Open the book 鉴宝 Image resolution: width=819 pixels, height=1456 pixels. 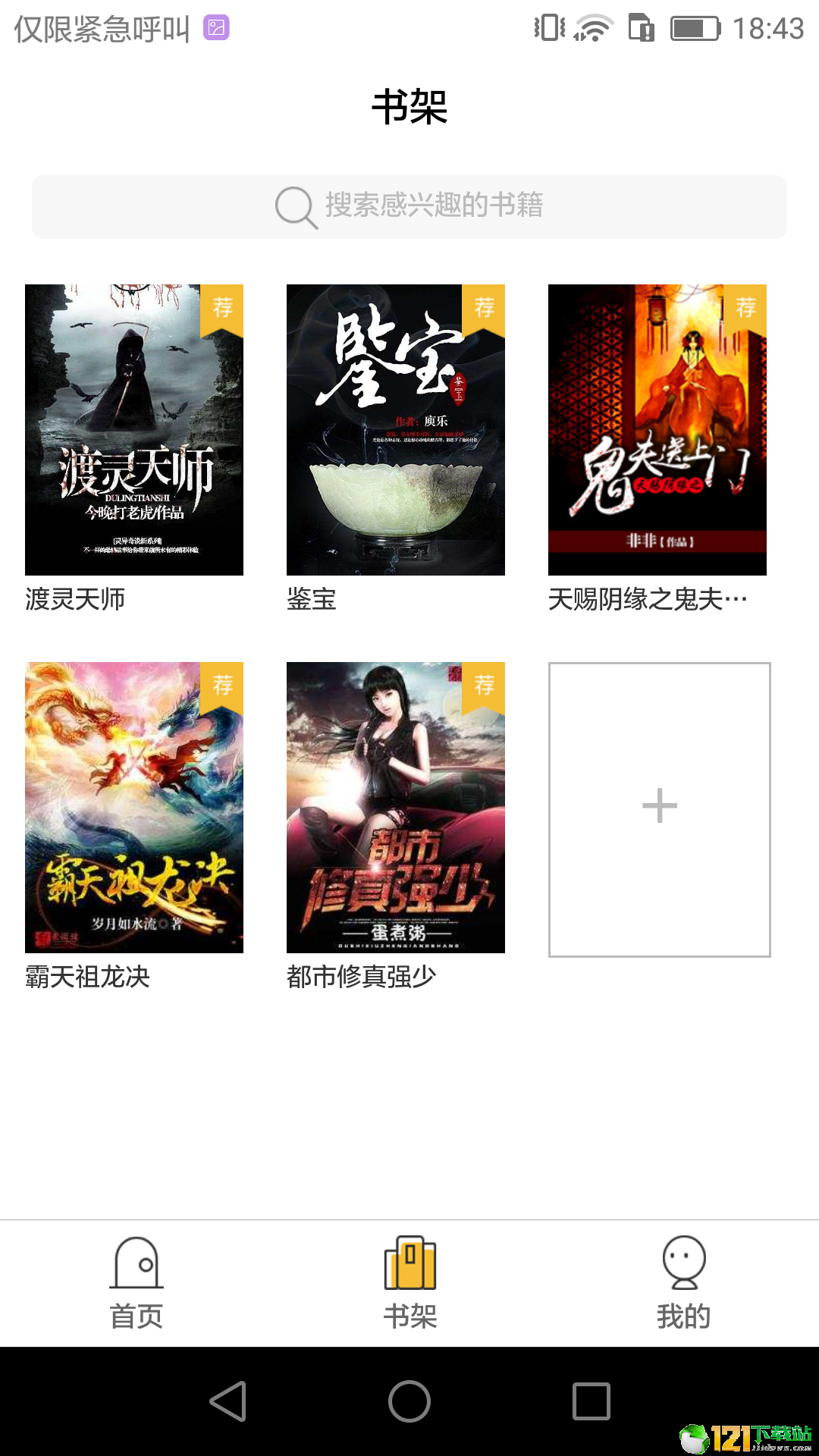(x=396, y=430)
